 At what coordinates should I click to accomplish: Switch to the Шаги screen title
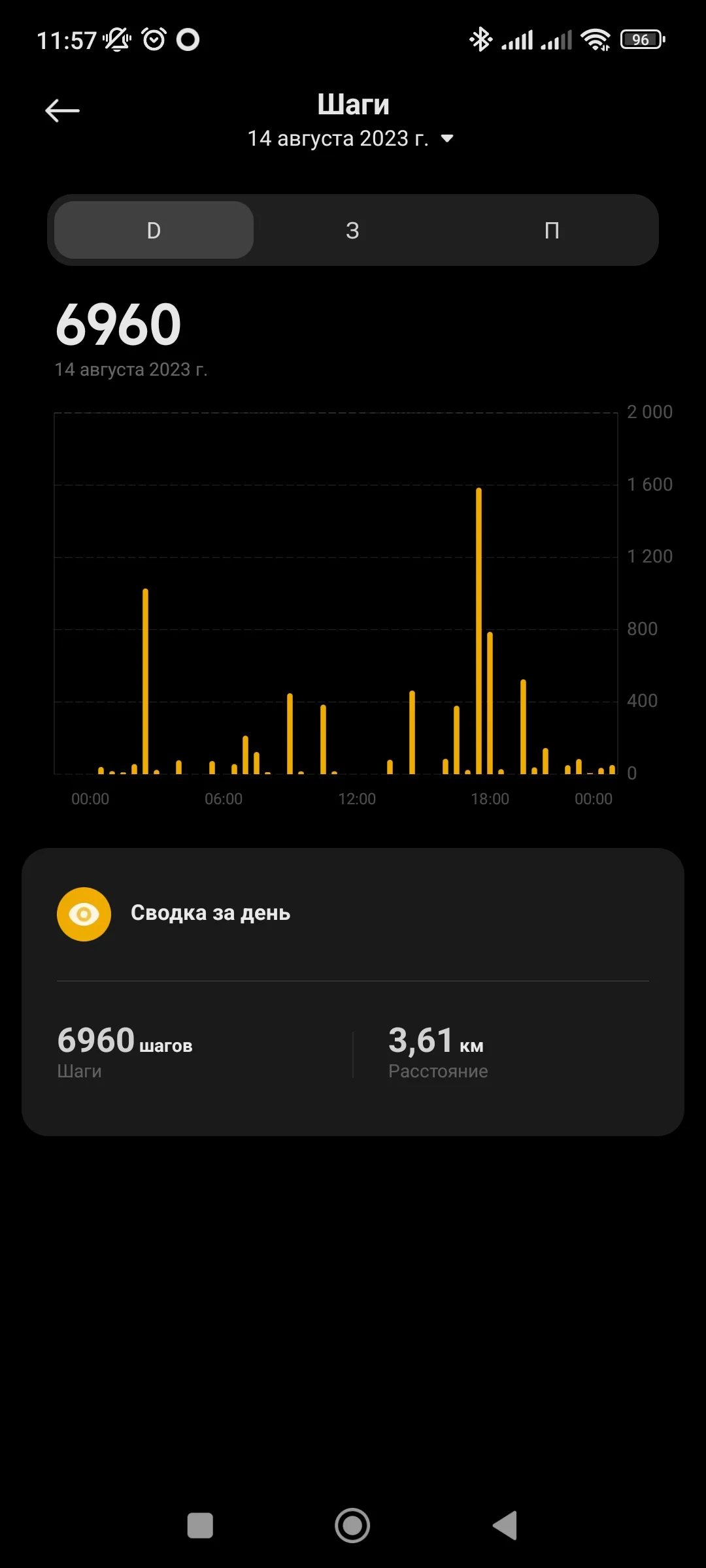click(x=353, y=103)
